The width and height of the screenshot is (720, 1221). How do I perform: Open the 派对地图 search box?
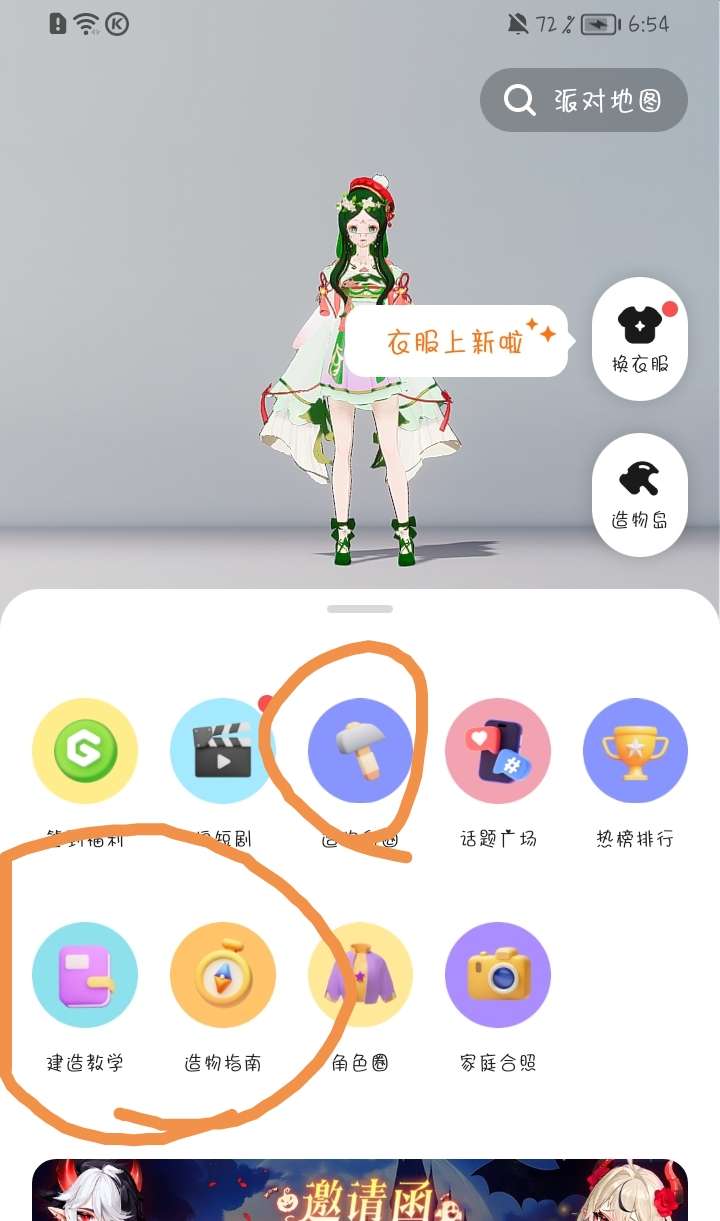[584, 100]
